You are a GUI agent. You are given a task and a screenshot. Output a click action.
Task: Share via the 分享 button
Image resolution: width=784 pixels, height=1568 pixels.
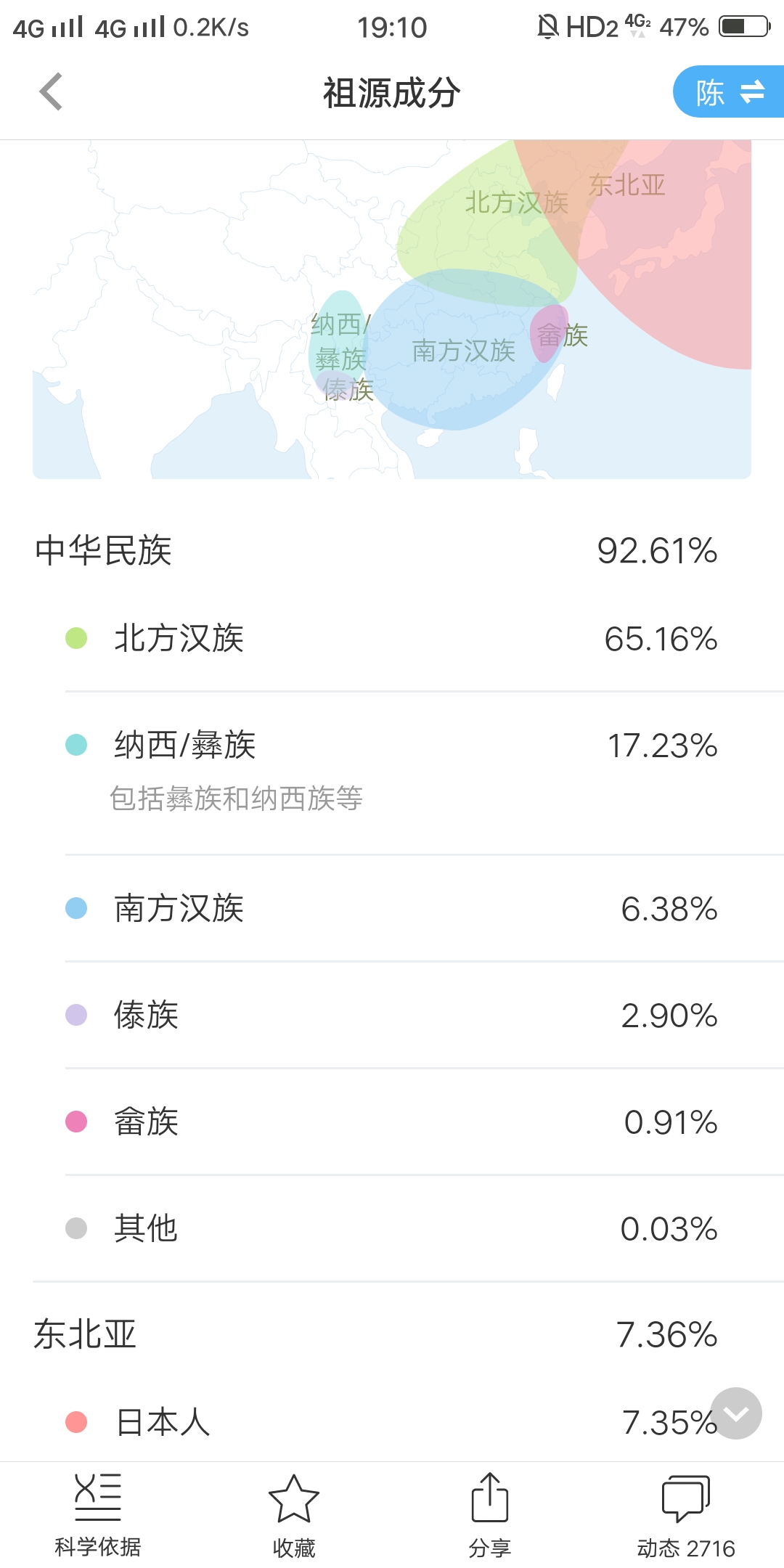[490, 1516]
